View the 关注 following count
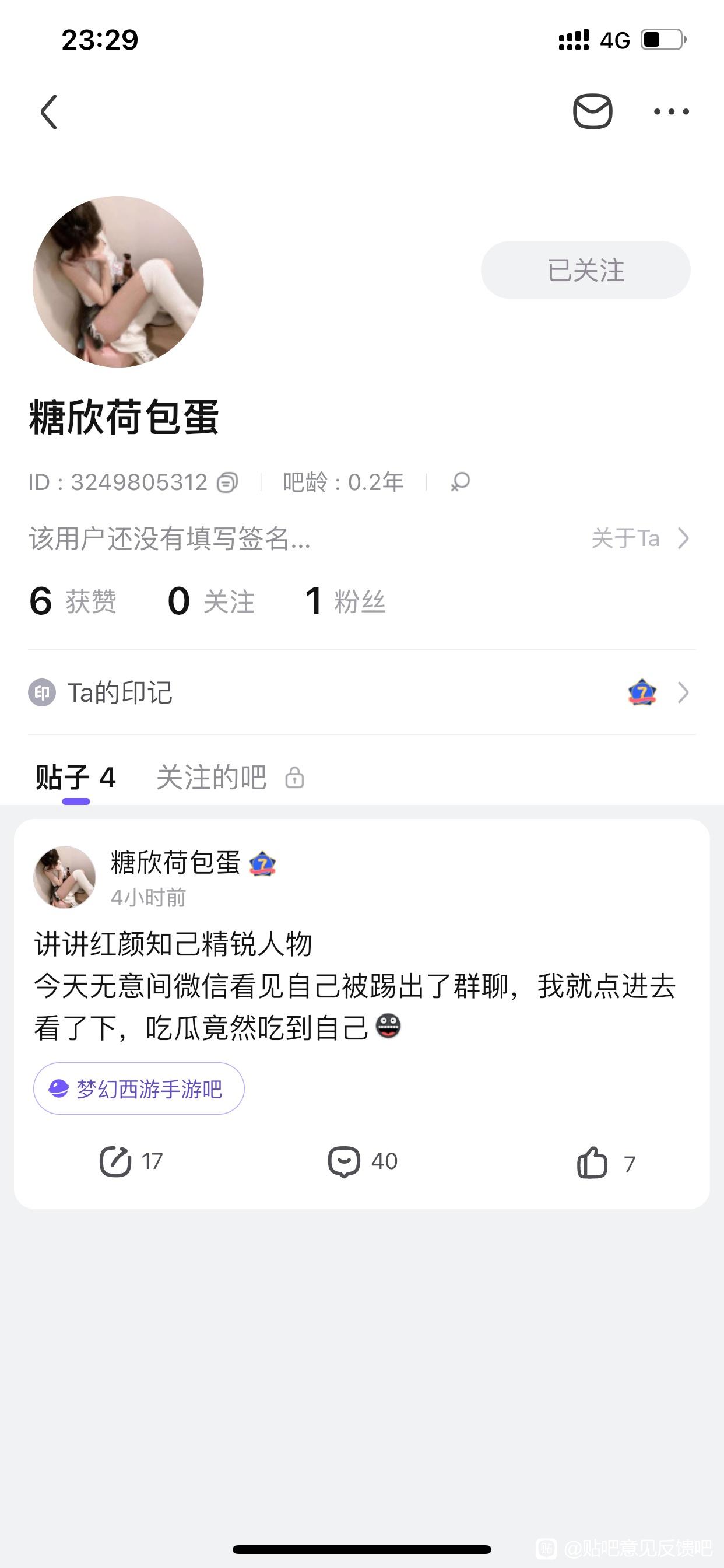Image resolution: width=724 pixels, height=1568 pixels. click(210, 601)
